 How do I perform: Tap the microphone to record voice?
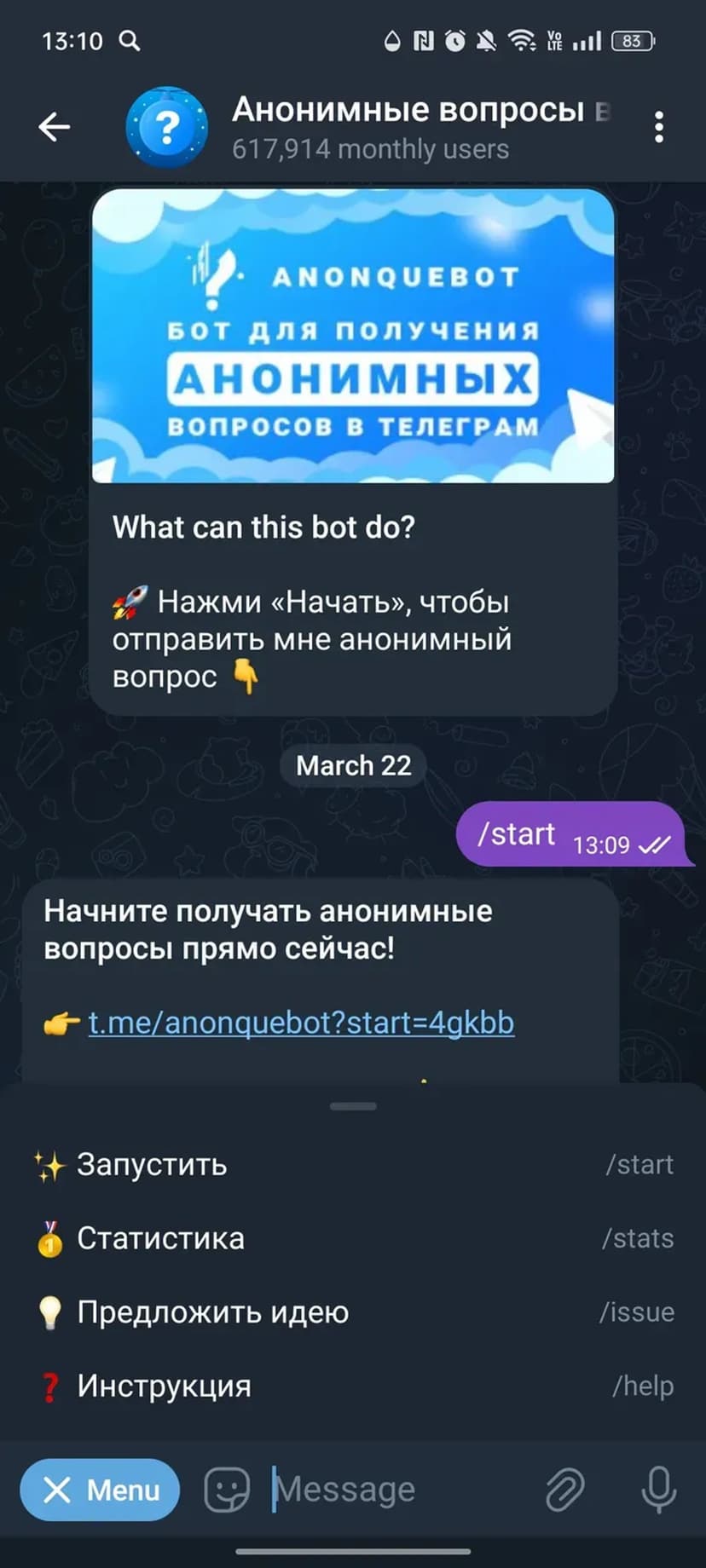[658, 1490]
